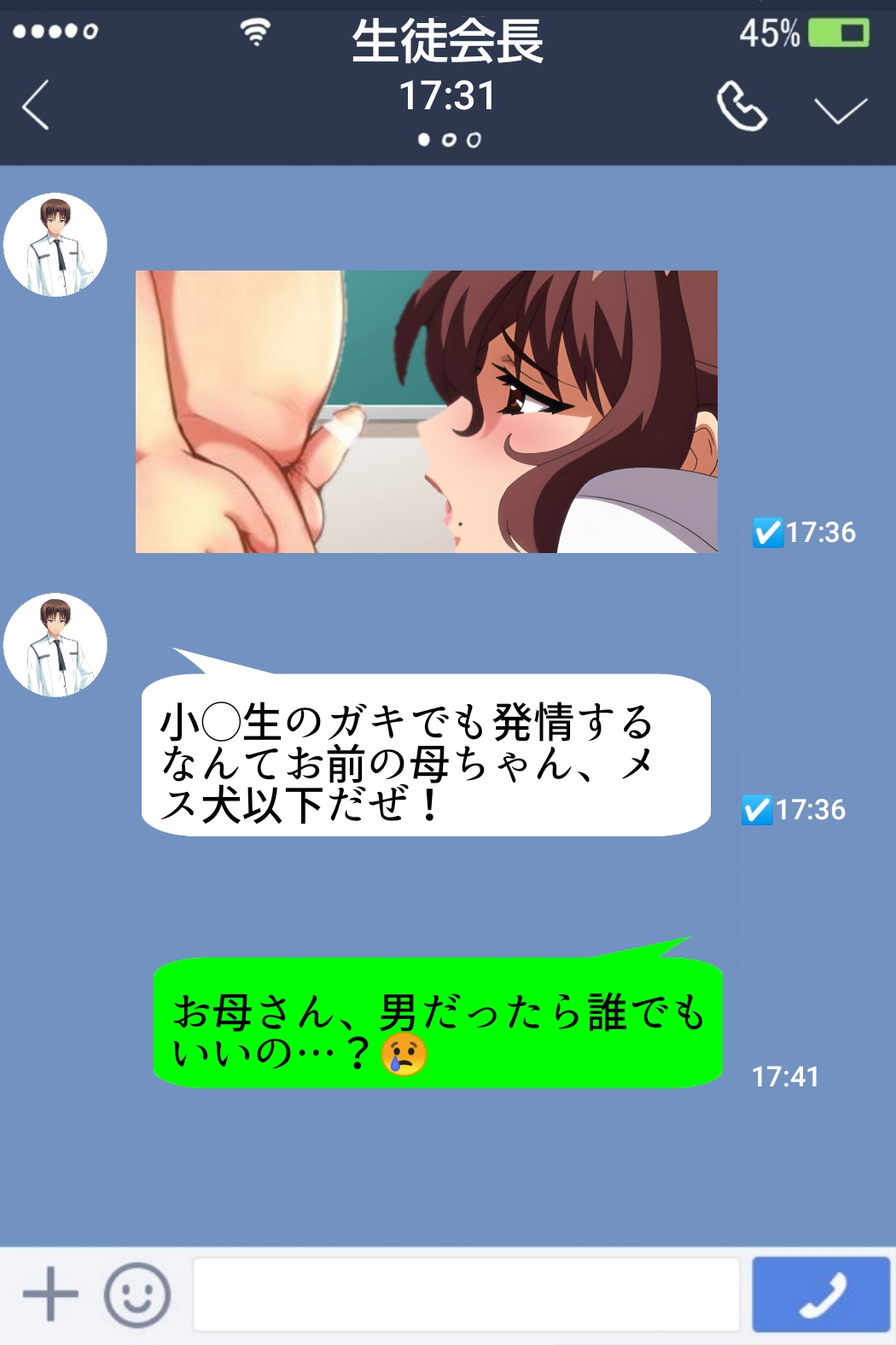Tap the 17:41 timestamp by the green bubble
Screen dimensions: 896x1345
pos(785,1075)
